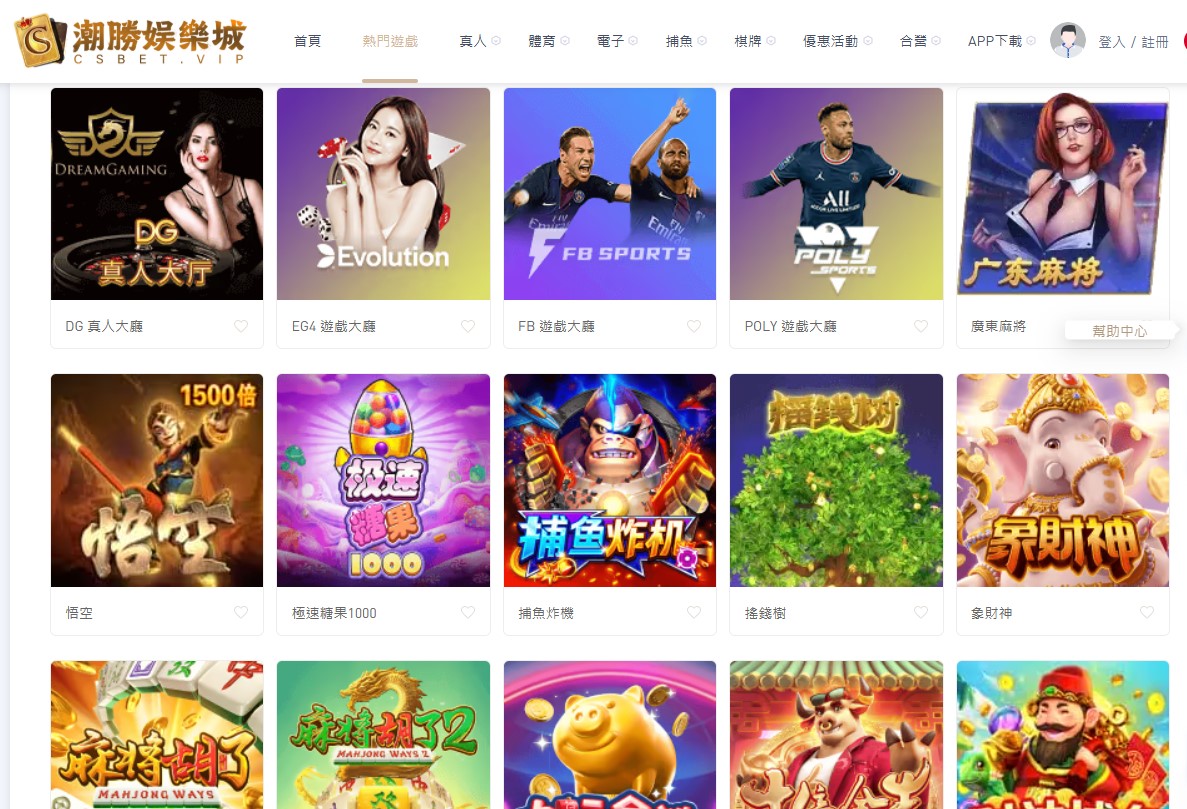Viewport: 1187px width, 809px height.
Task: Open the DG 真人大廳 game tile
Action: [157, 194]
